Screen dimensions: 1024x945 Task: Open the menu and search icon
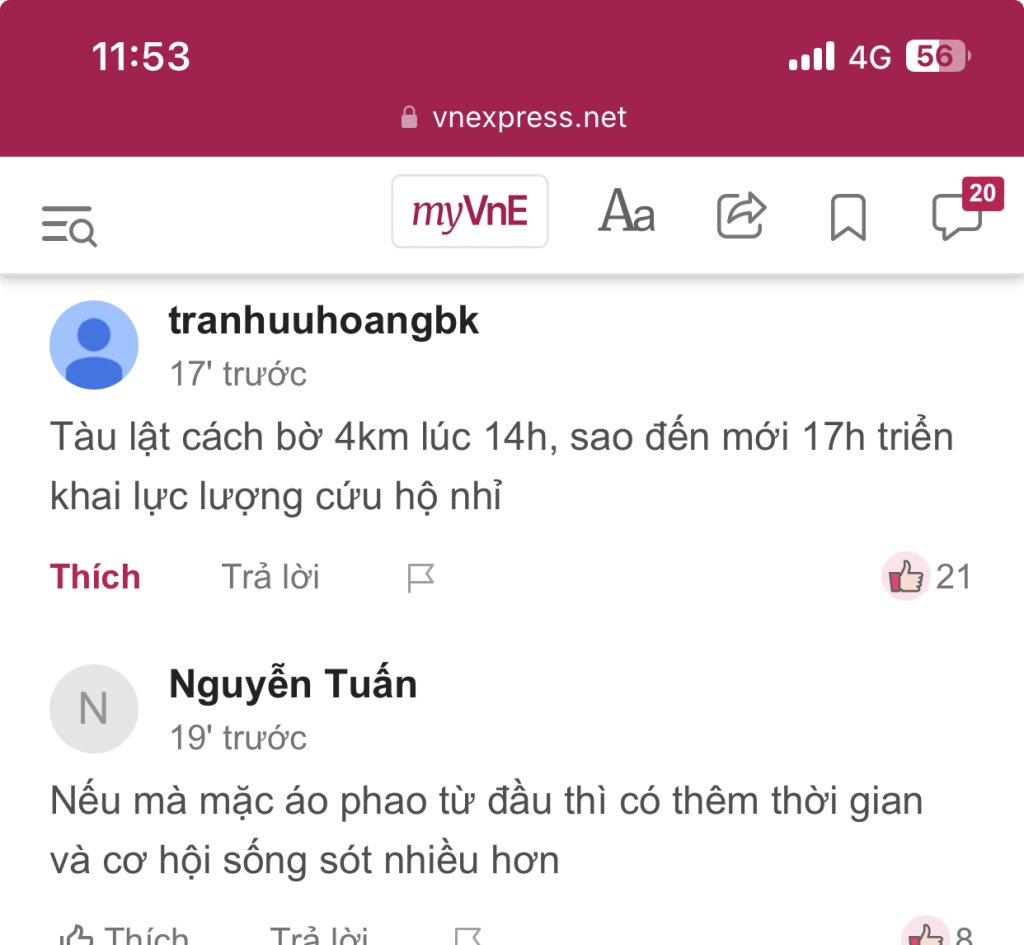(x=69, y=224)
